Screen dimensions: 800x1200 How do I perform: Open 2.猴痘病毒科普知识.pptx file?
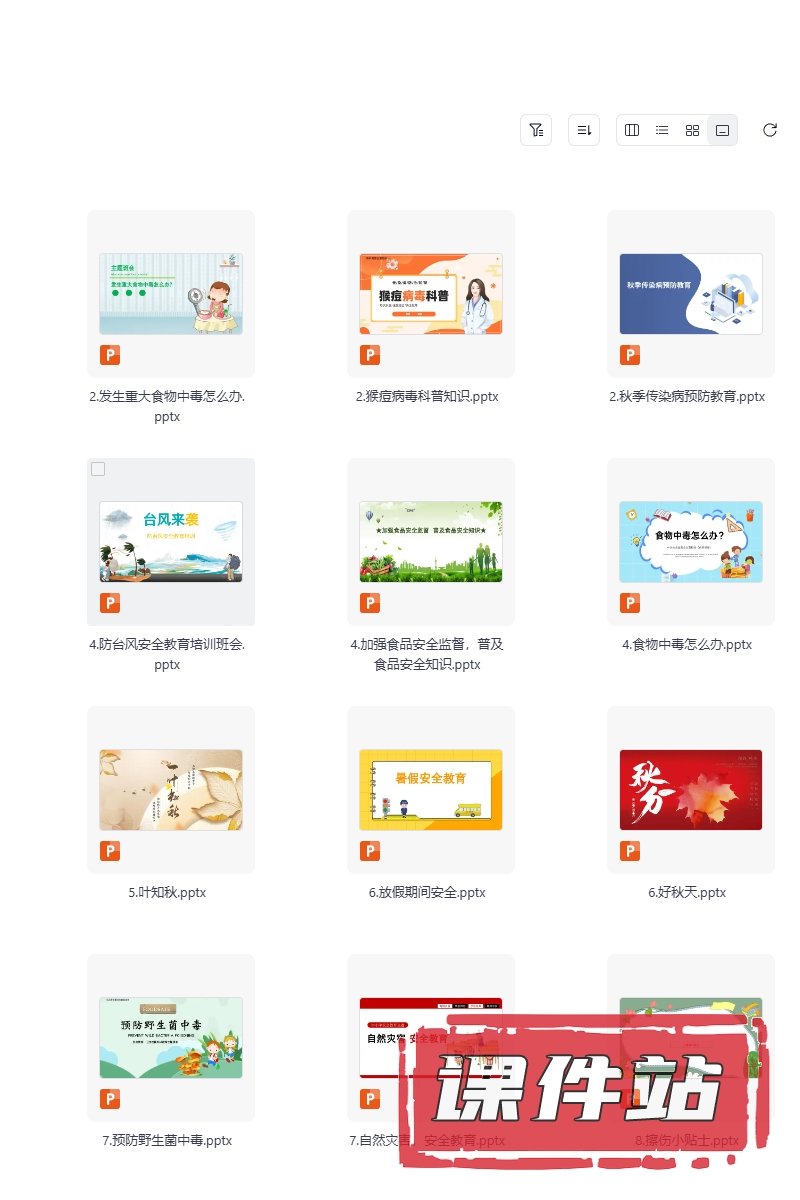pyautogui.click(x=431, y=294)
